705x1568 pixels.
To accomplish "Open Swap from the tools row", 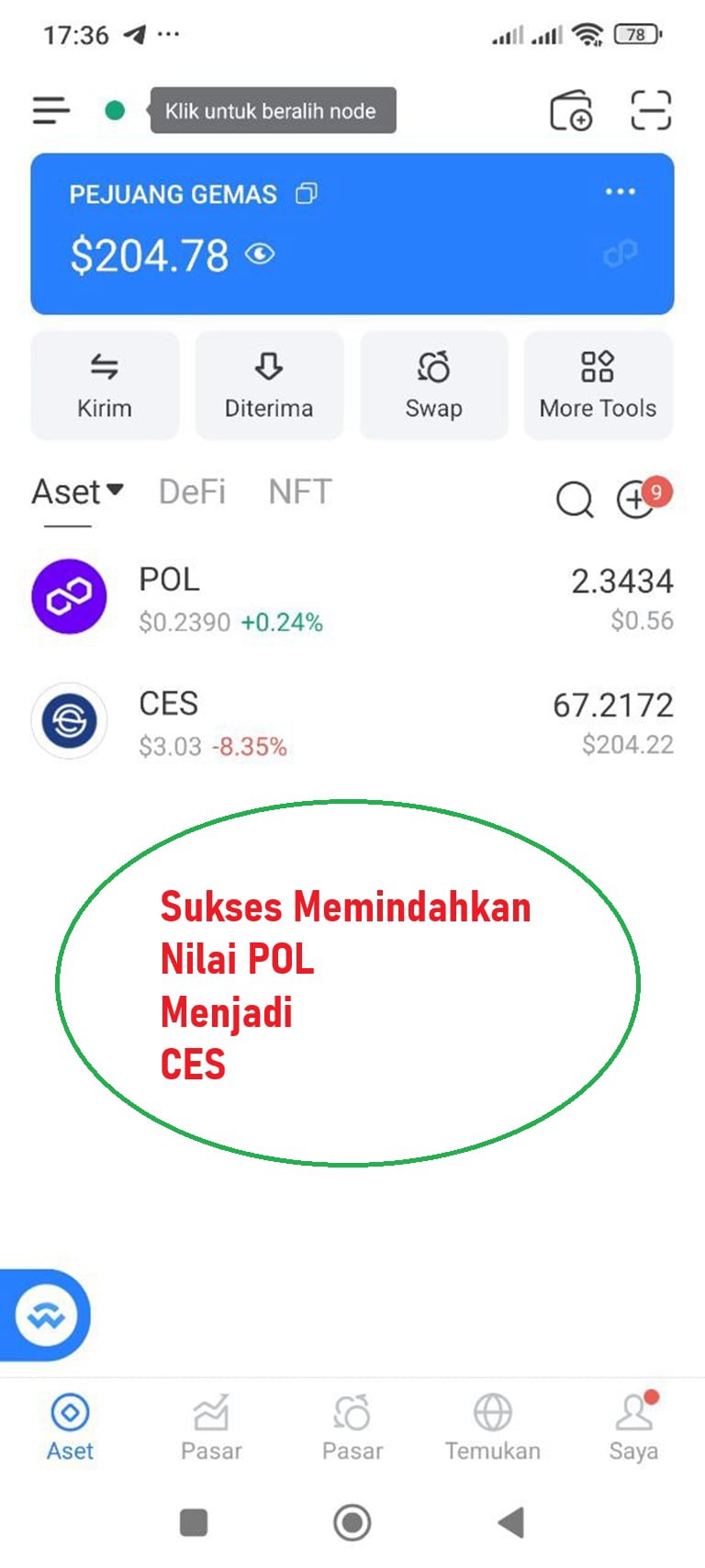I will pyautogui.click(x=433, y=385).
